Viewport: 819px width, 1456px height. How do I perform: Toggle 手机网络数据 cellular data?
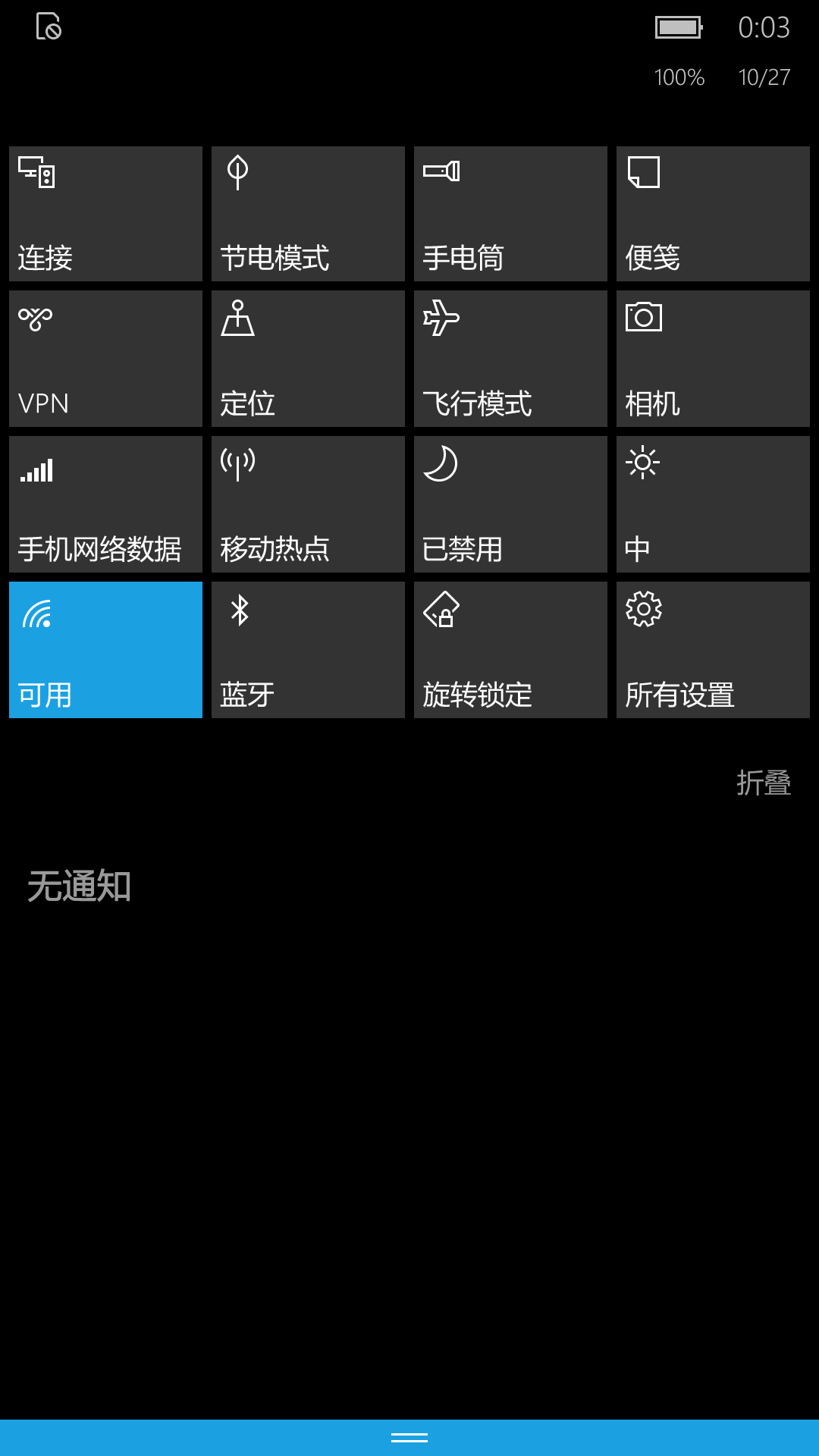click(105, 504)
